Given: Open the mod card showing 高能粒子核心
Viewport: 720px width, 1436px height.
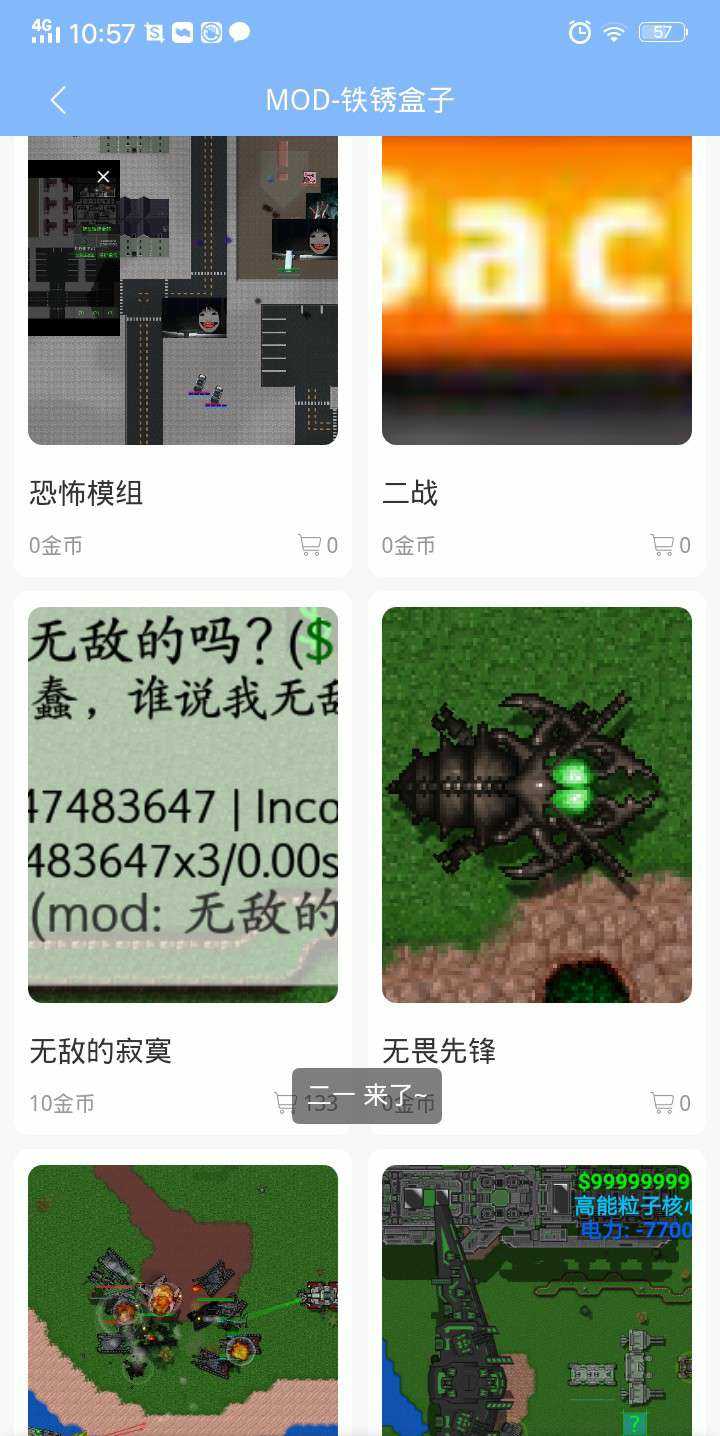Looking at the screenshot, I should pos(536,1300).
